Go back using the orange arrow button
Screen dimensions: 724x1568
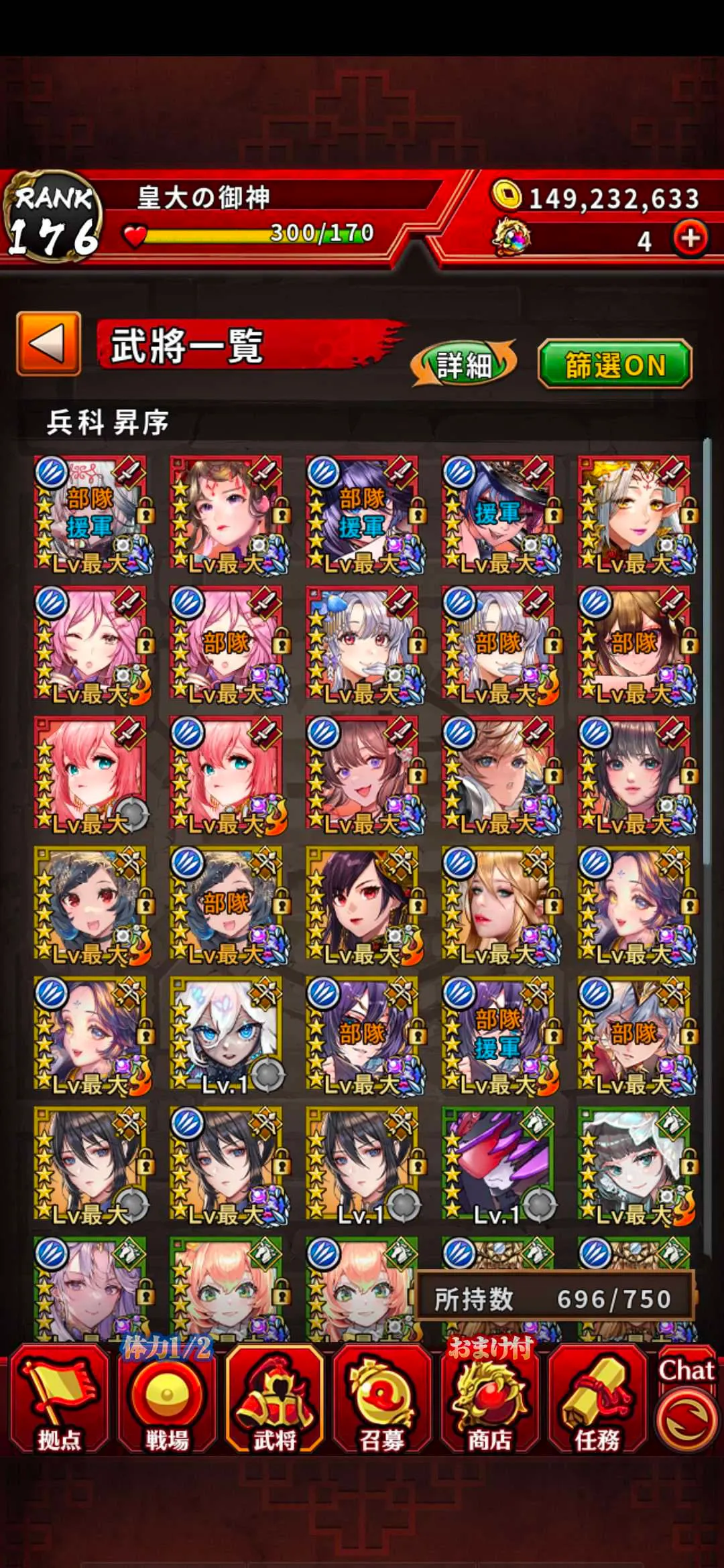click(49, 344)
